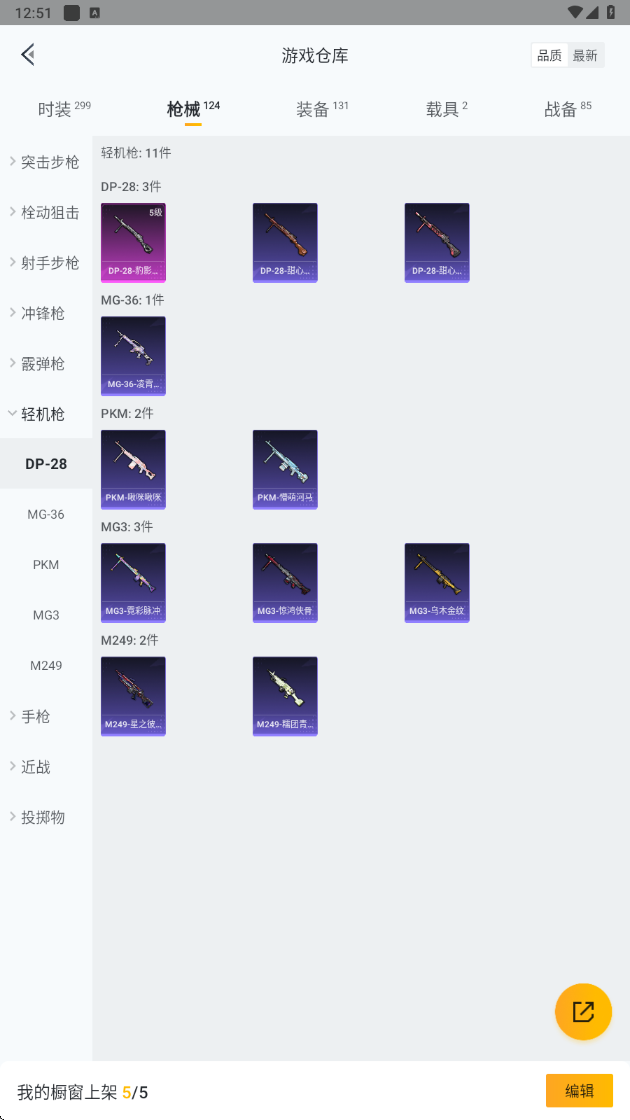630x1120 pixels.
Task: Switch to the 时装 tab
Action: 63,109
